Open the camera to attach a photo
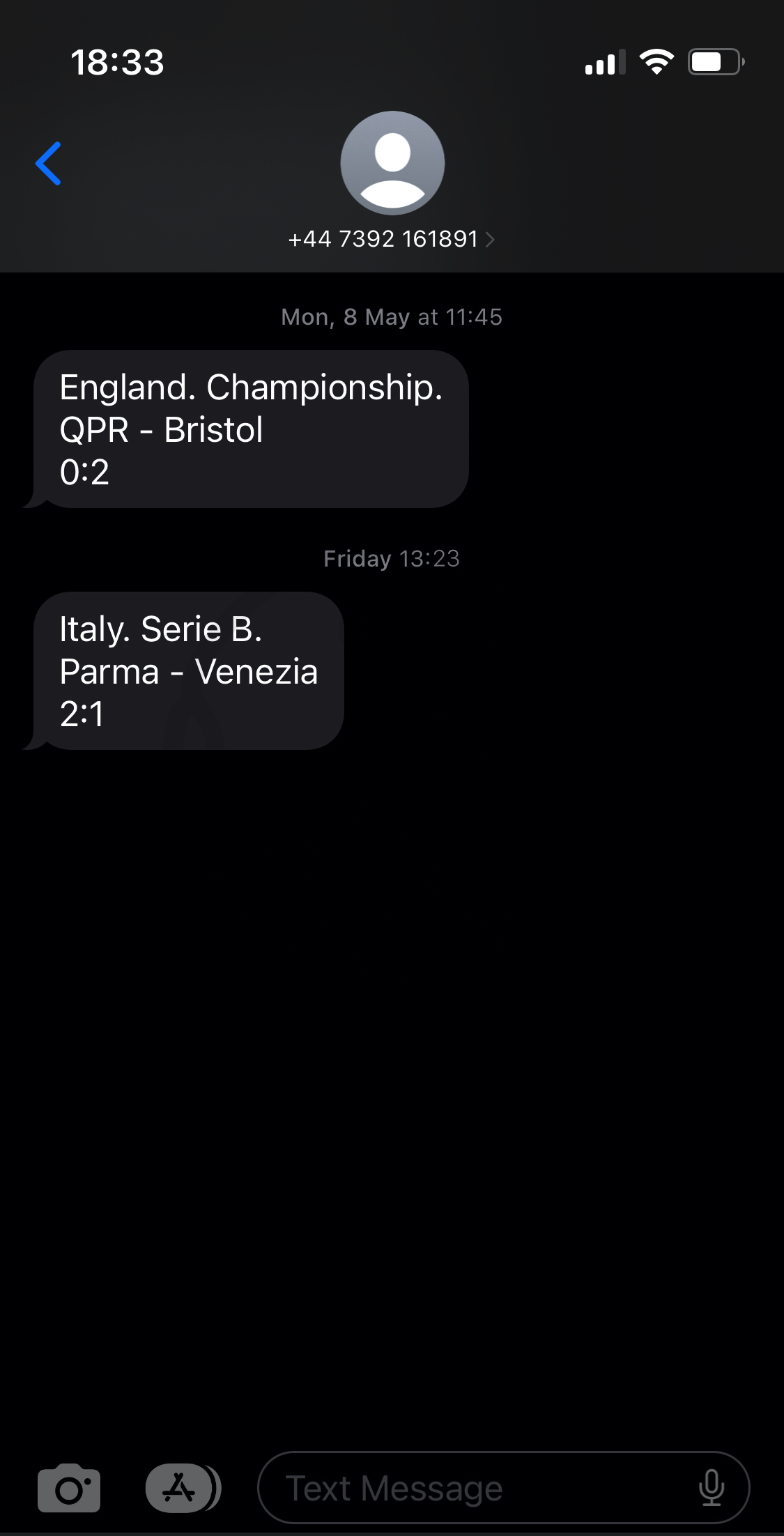 (x=69, y=1489)
